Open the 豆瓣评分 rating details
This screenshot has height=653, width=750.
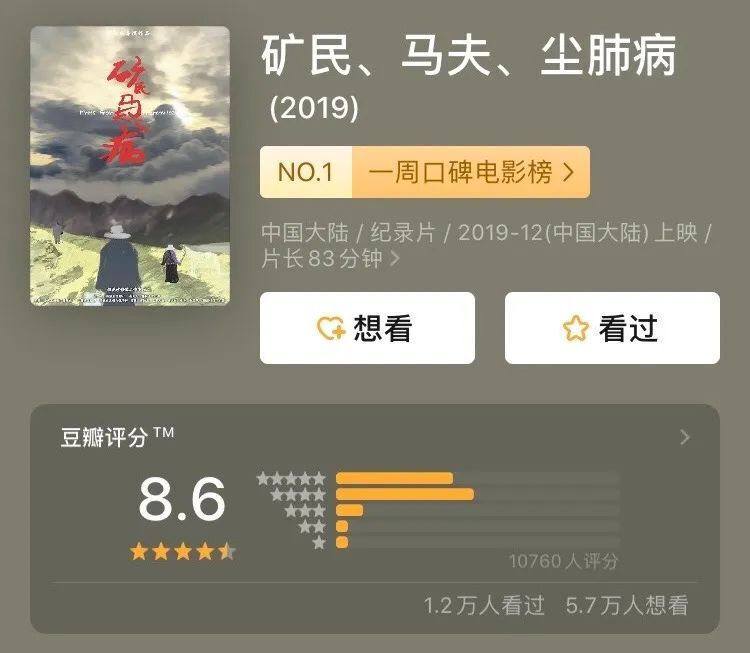[684, 437]
